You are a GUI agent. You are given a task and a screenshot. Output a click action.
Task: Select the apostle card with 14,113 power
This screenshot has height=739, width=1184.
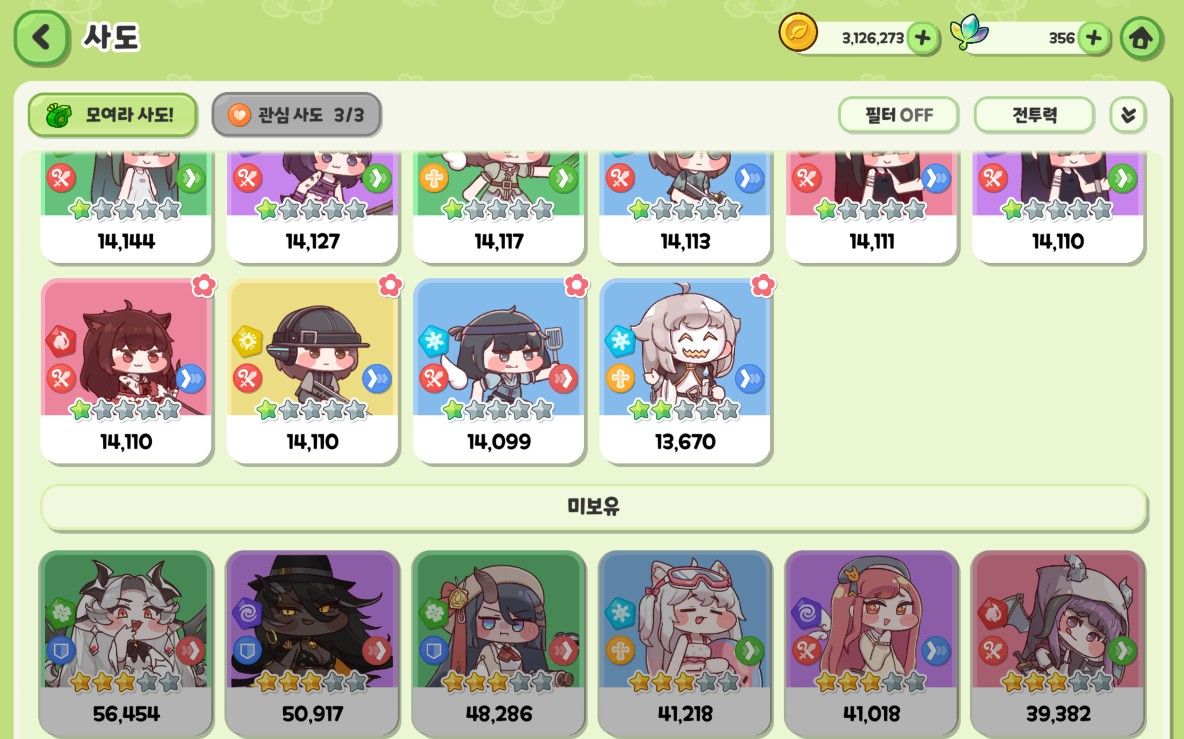tap(685, 205)
